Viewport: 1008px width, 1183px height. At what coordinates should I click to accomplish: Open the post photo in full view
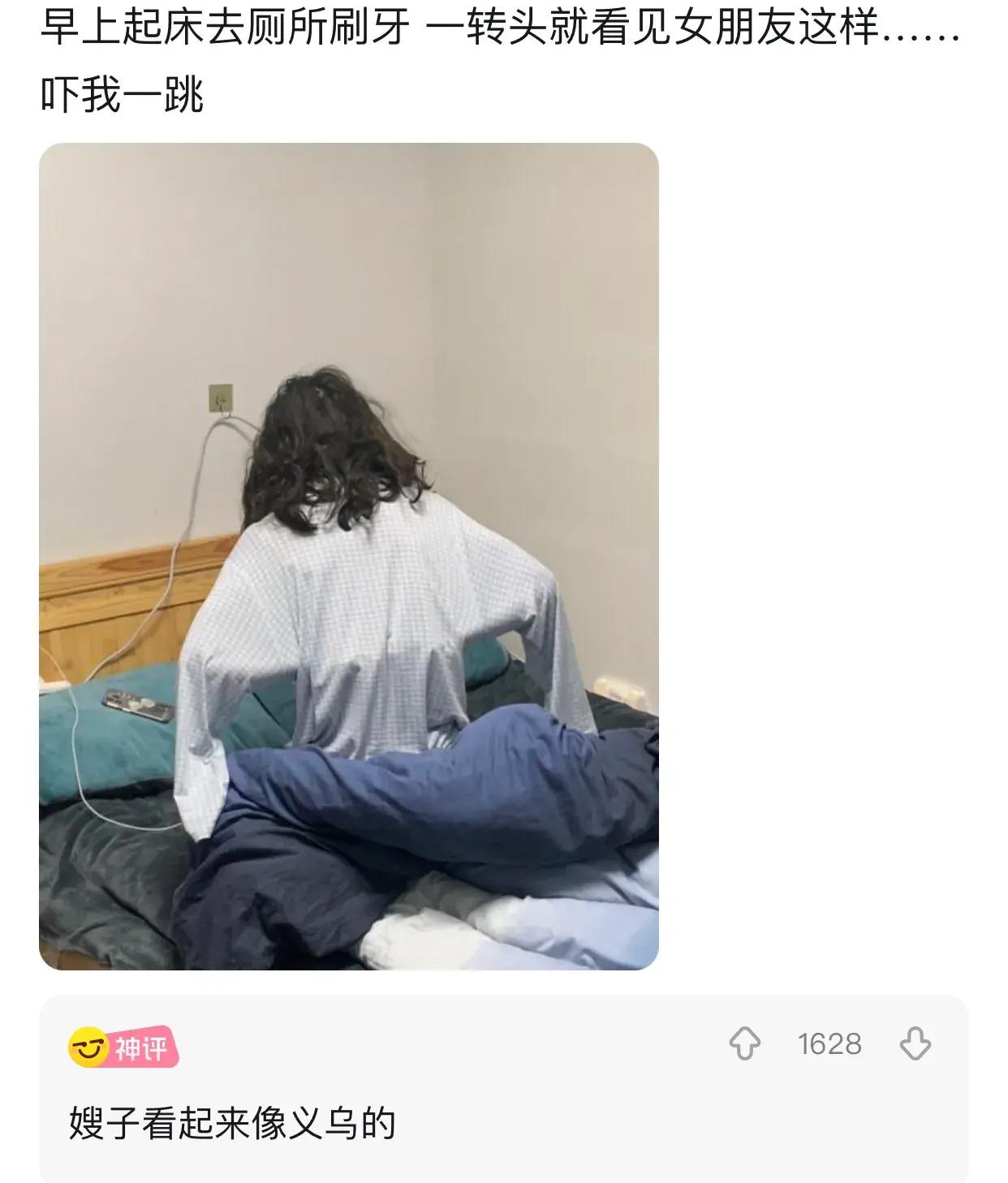pyautogui.click(x=349, y=556)
